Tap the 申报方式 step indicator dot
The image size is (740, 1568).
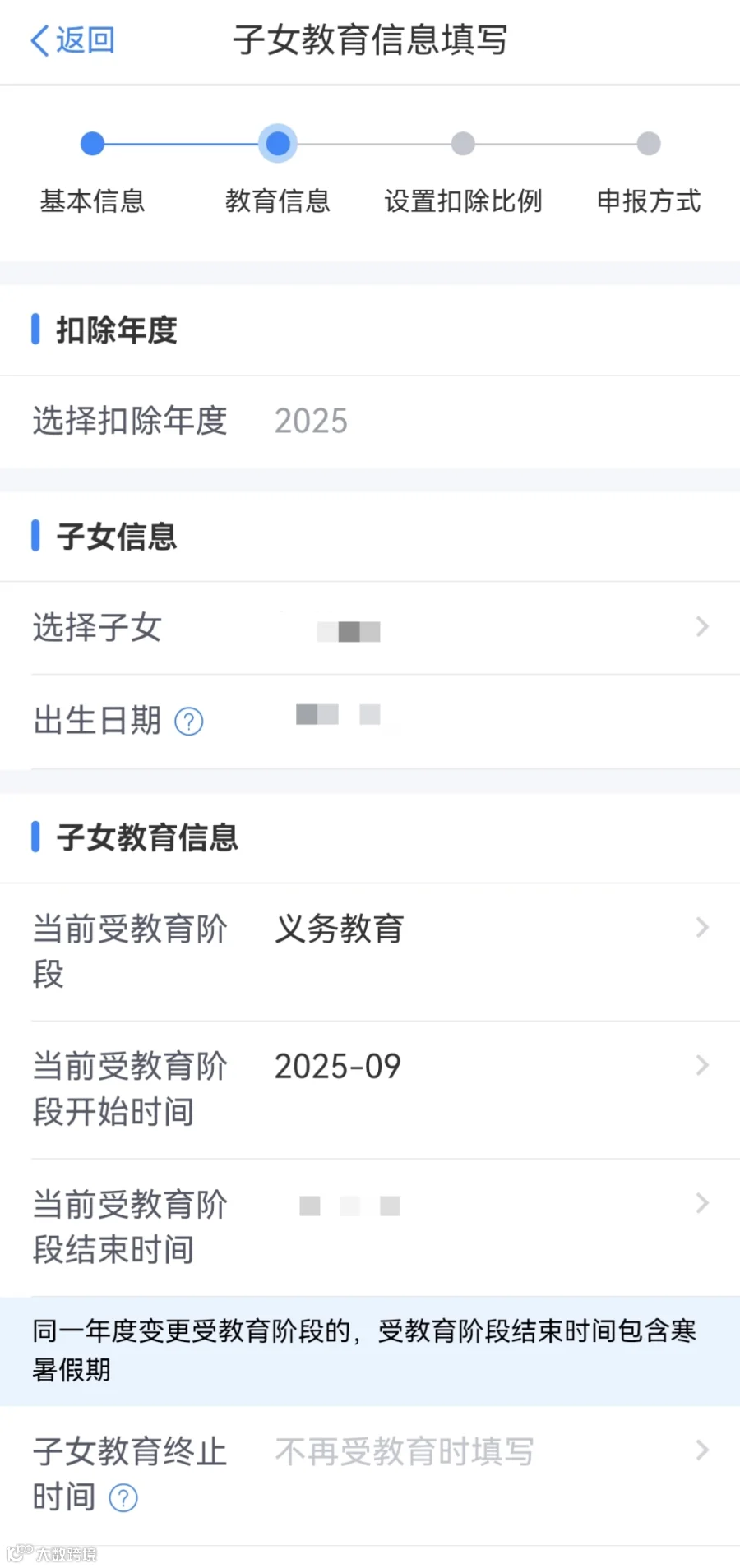coord(649,144)
